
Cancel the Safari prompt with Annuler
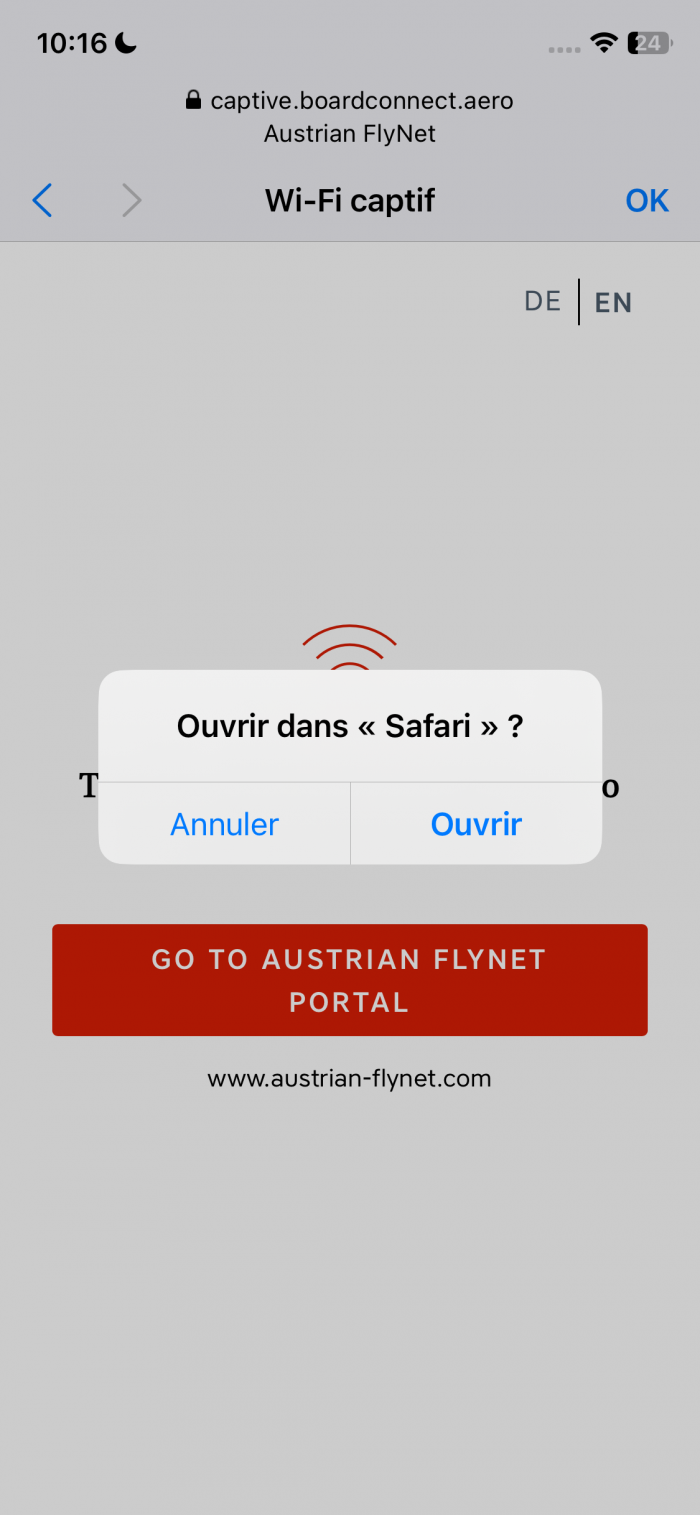coord(225,824)
